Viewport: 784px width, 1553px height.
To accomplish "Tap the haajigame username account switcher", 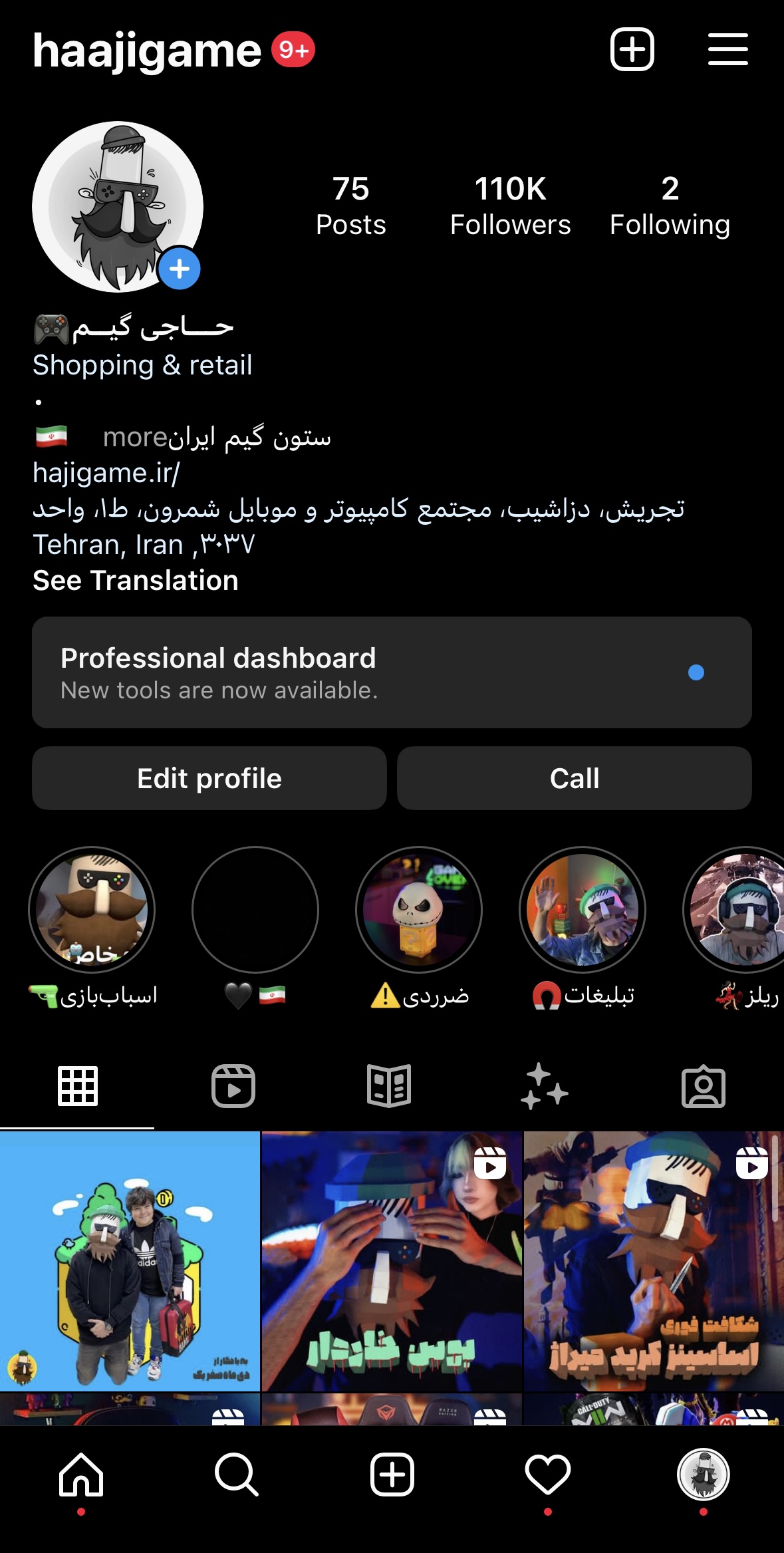I will coord(147,51).
